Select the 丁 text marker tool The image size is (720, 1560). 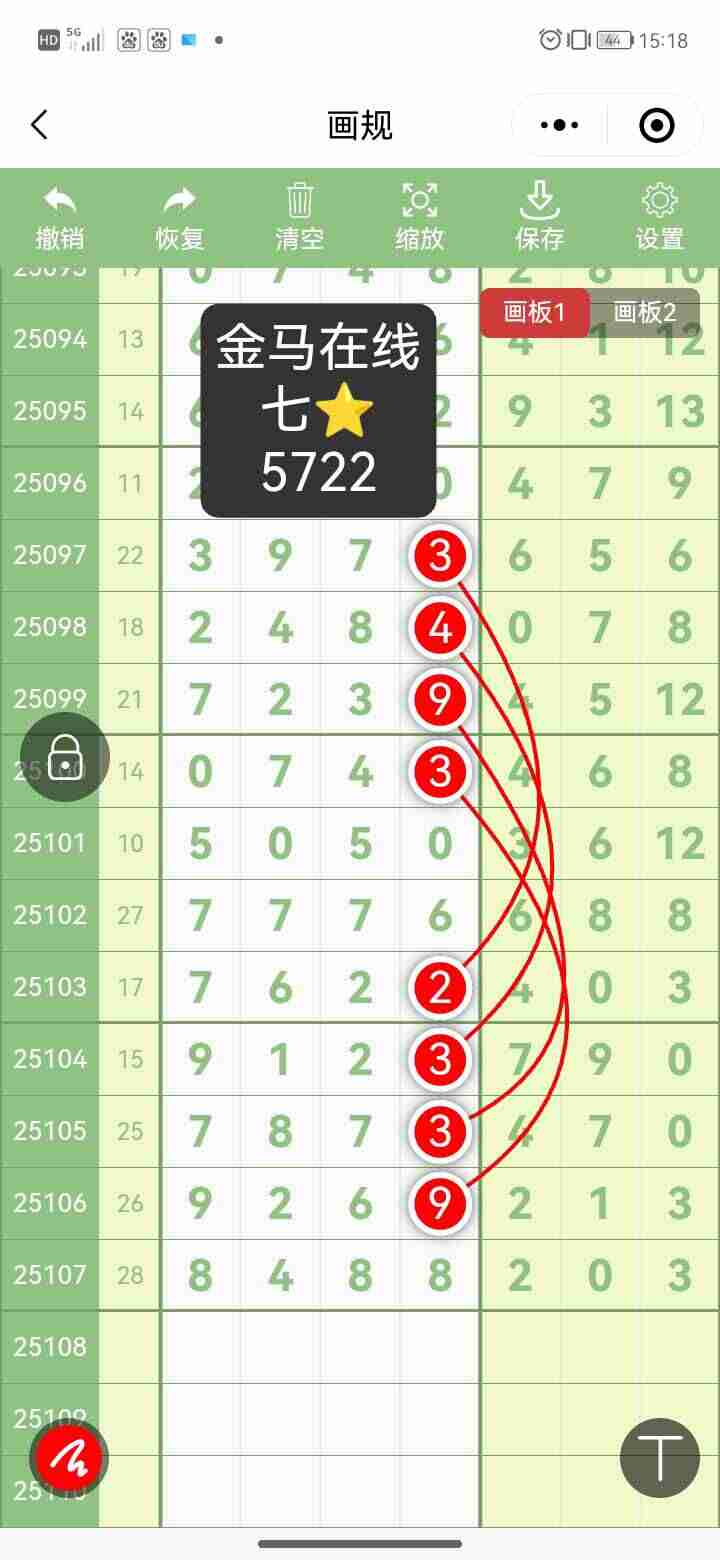click(659, 1458)
